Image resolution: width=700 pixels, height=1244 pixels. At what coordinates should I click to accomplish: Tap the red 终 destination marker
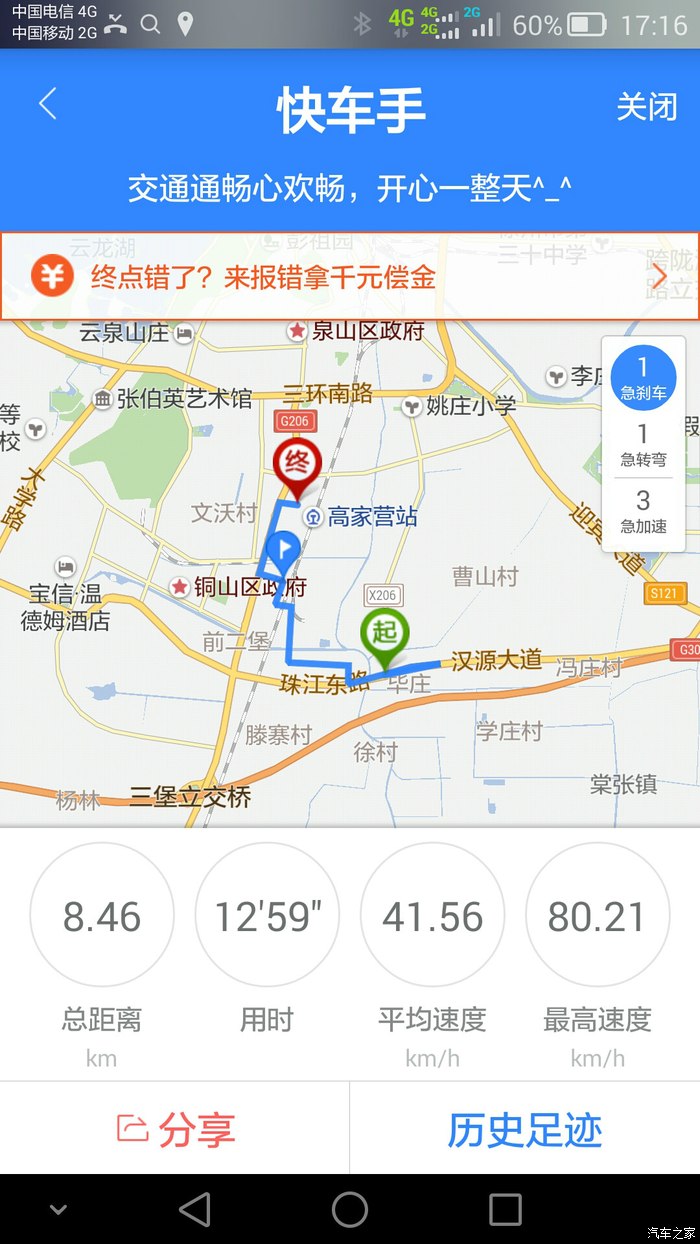pyautogui.click(x=296, y=465)
